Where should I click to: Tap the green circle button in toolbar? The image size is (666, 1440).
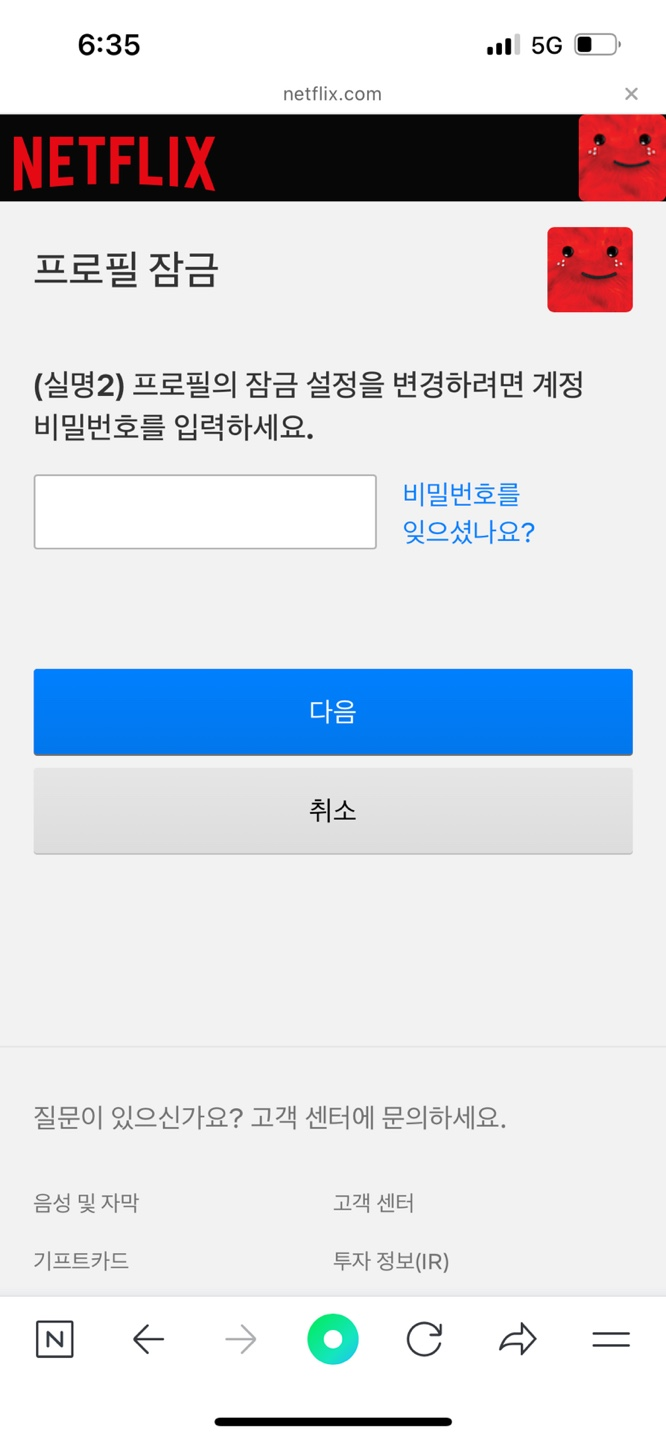pyautogui.click(x=333, y=1339)
